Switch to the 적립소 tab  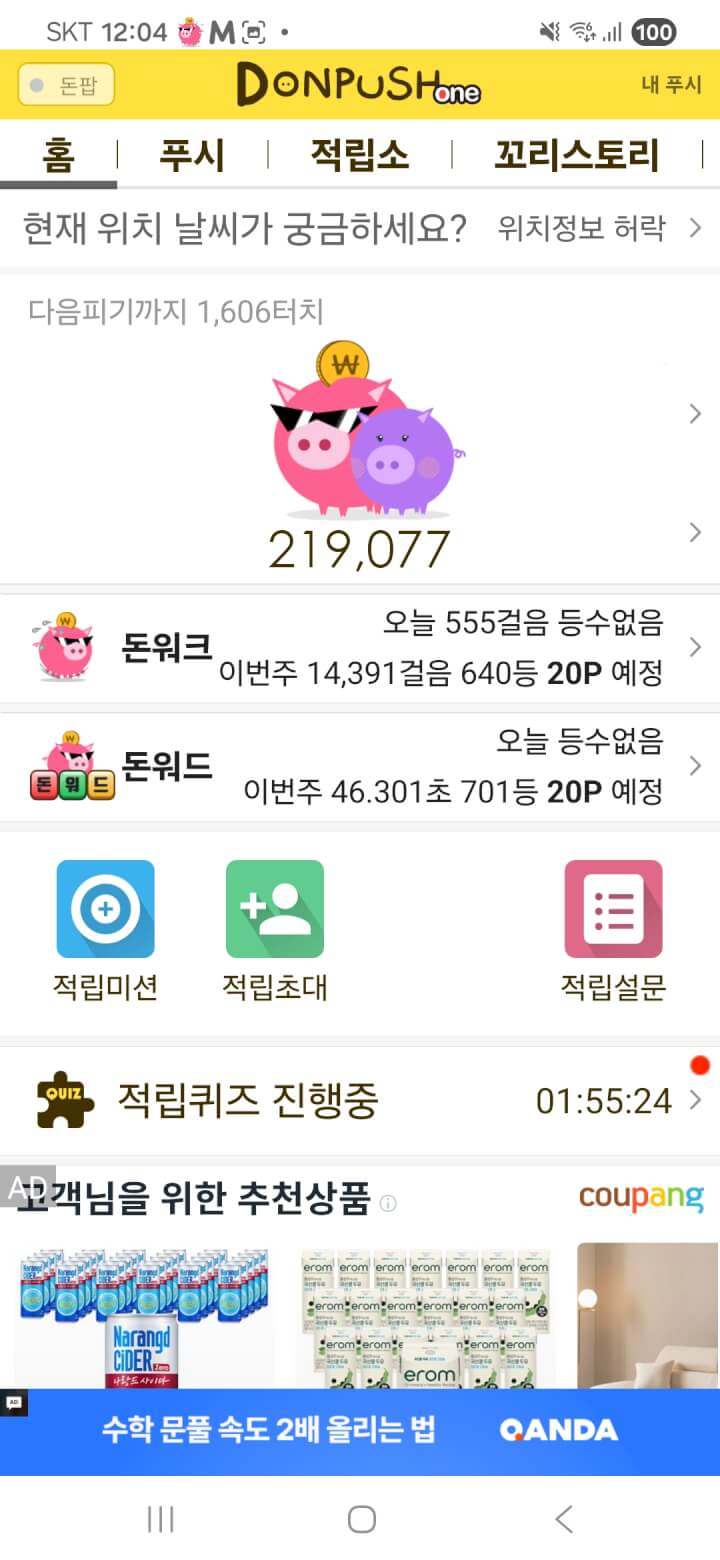(359, 156)
